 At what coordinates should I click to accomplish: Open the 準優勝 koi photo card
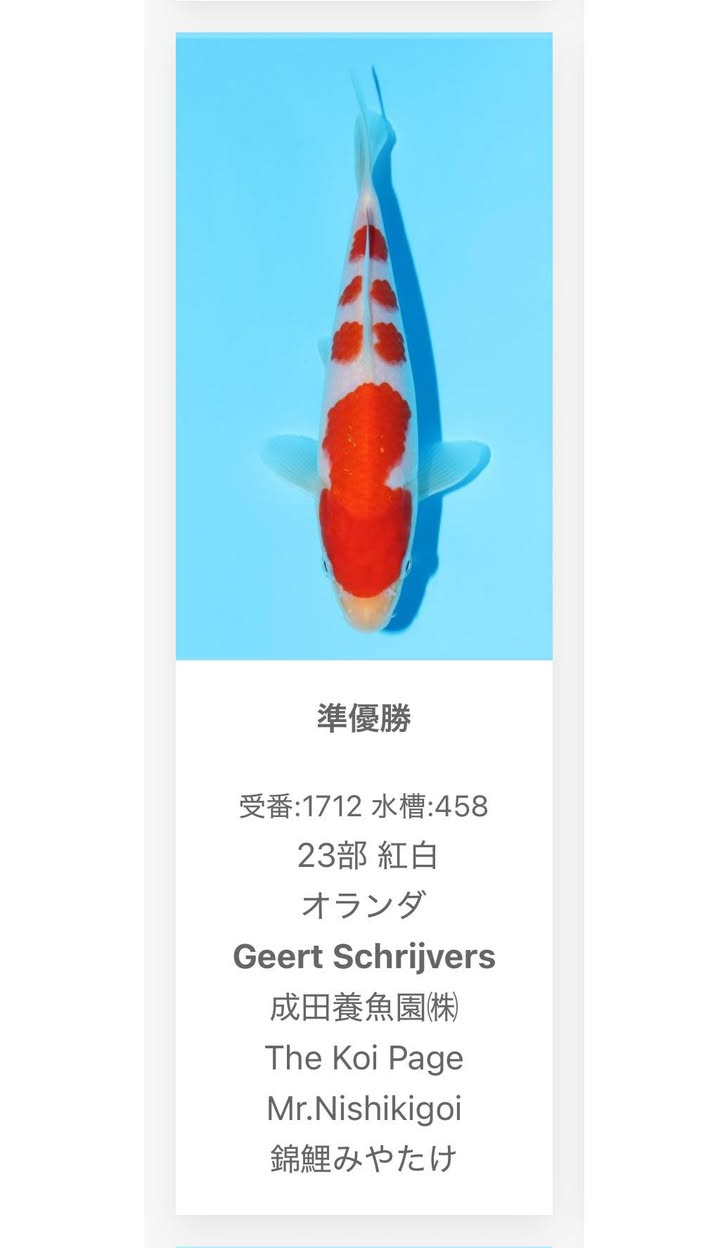tap(364, 347)
